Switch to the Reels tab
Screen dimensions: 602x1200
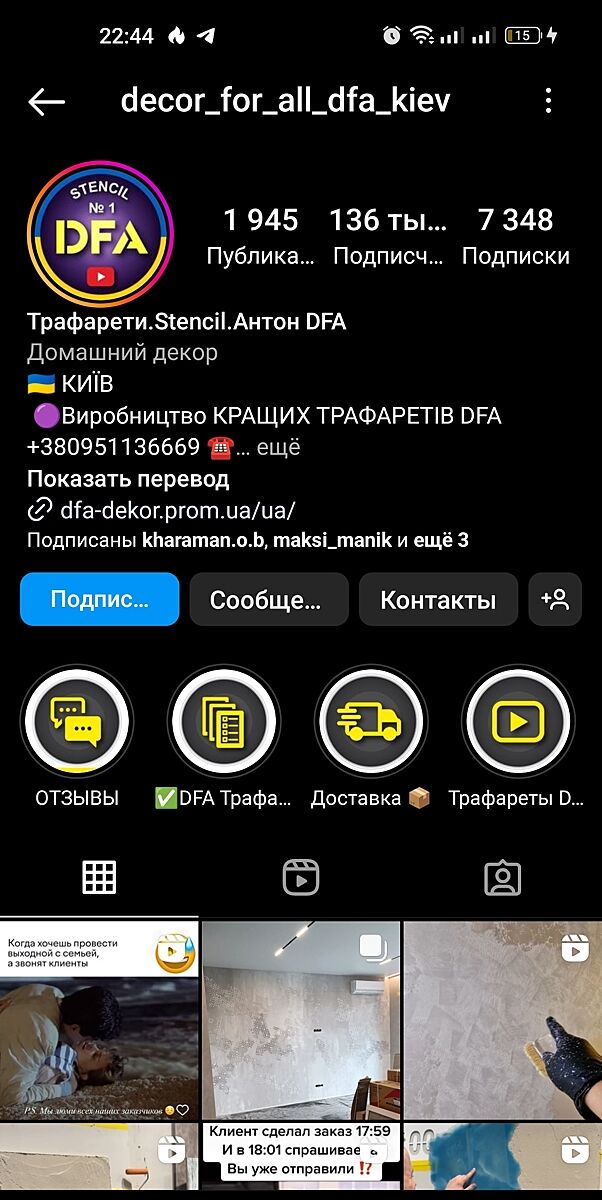(300, 877)
